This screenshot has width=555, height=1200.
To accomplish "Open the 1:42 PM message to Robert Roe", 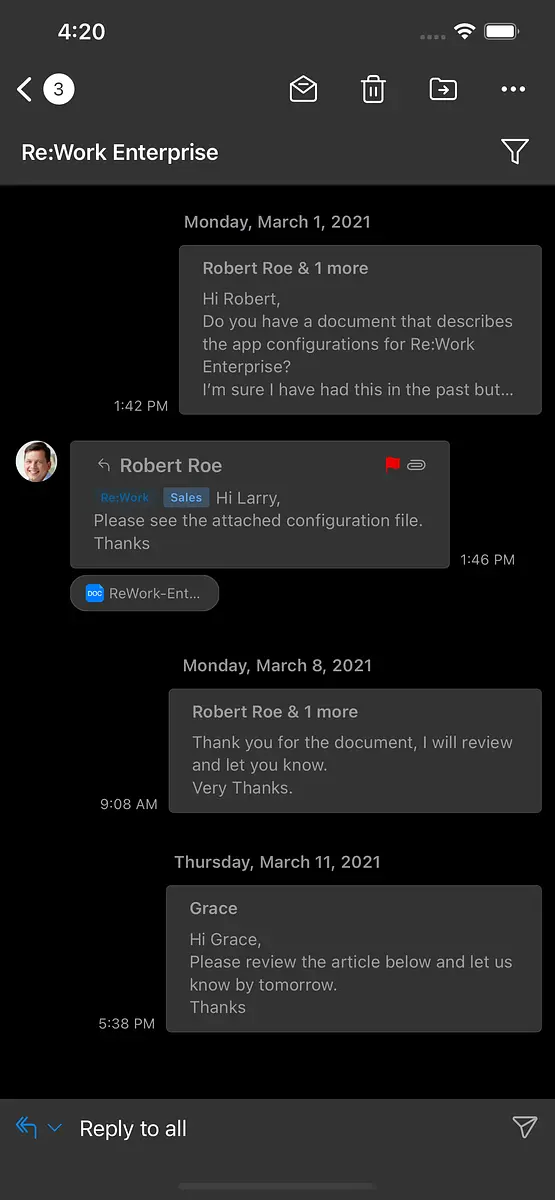I will (360, 329).
